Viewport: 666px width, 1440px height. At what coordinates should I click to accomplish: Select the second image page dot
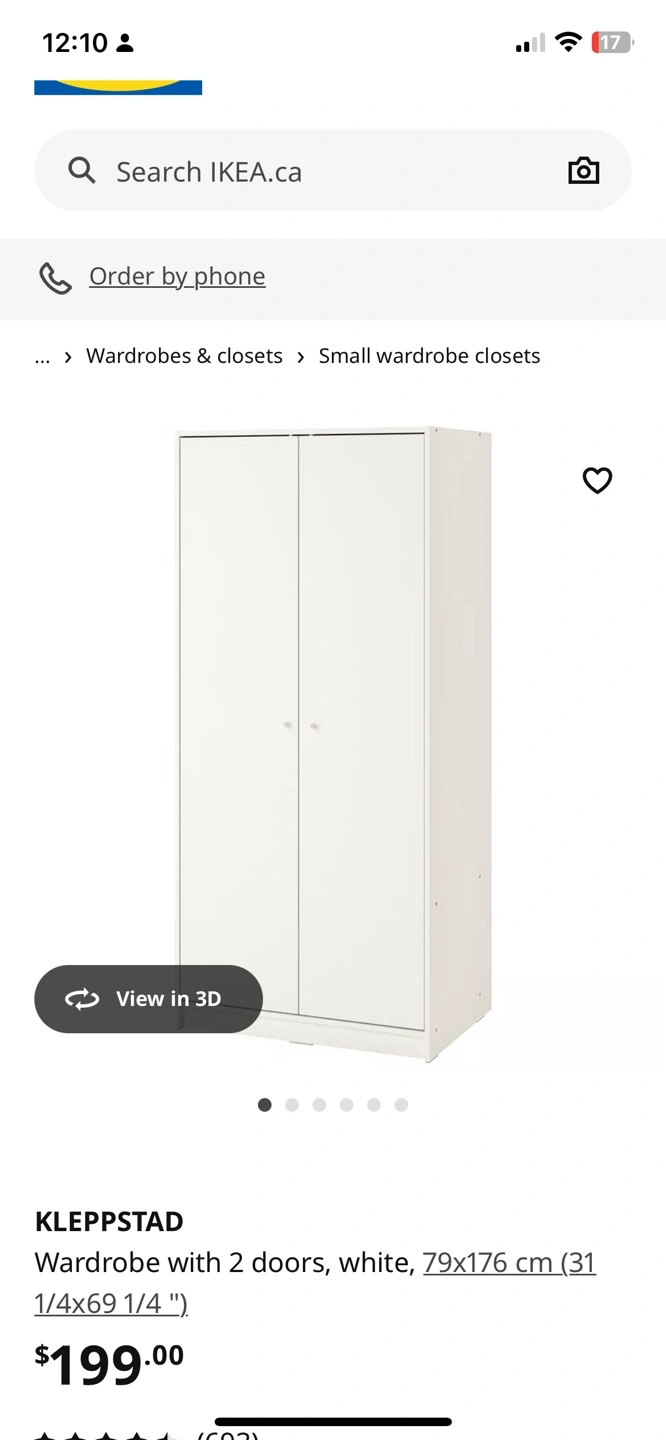tap(292, 1105)
